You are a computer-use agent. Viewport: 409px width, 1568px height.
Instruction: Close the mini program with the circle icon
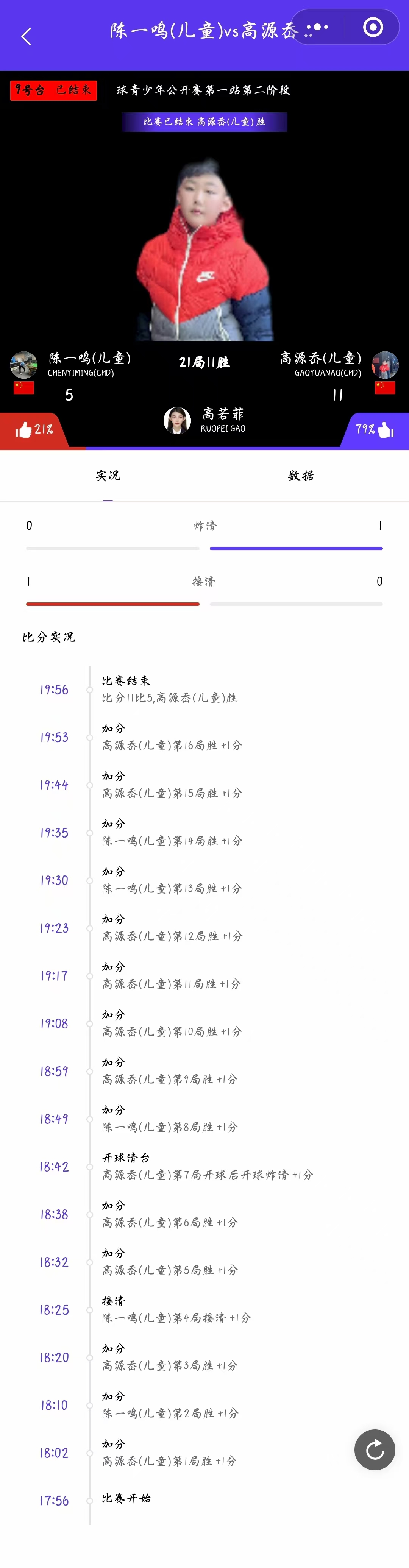373,27
